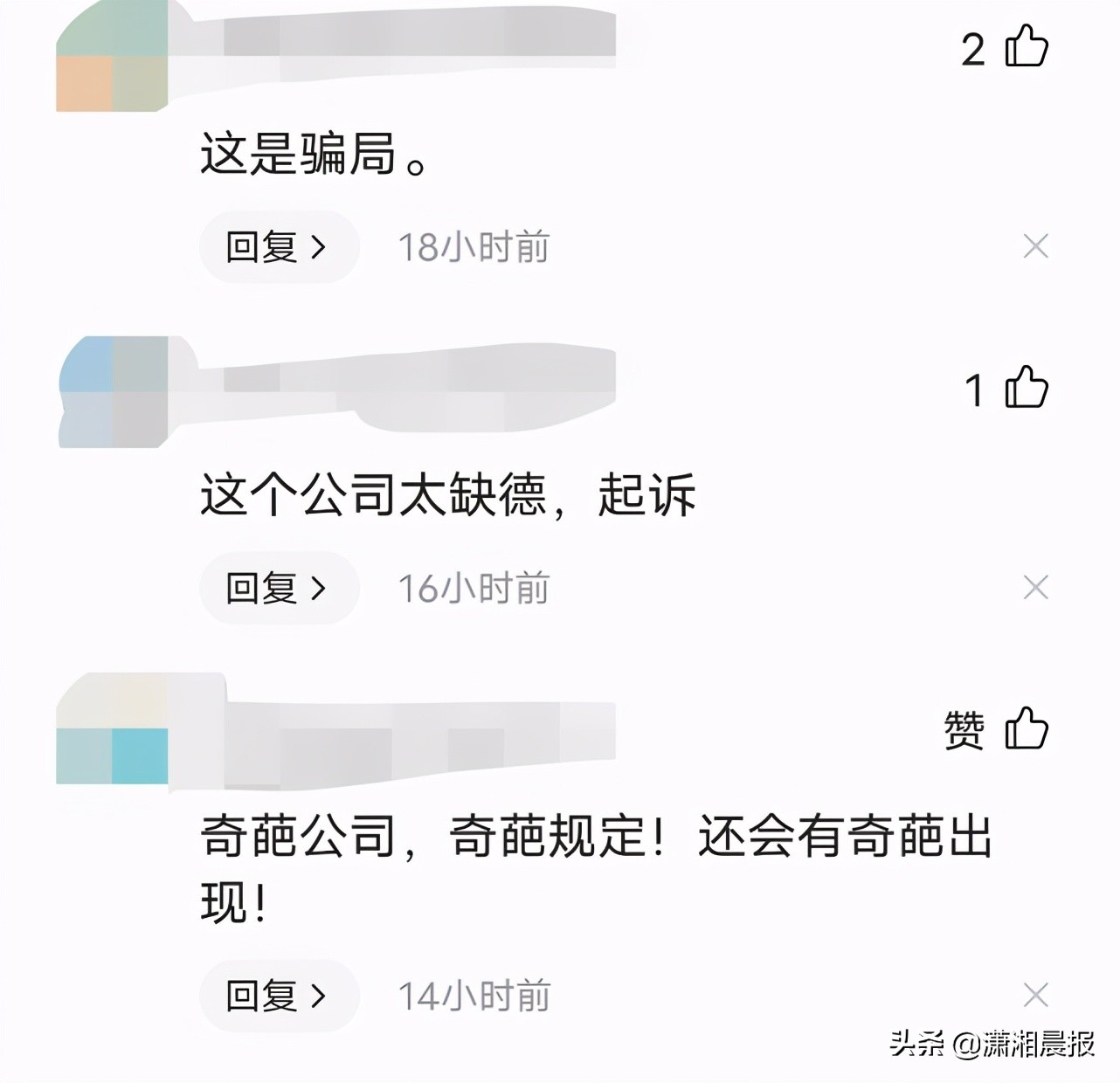The image size is (1120, 1083).
Task: Reply to the comment '奇葩公司，奇葩规定'
Action: pyautogui.click(x=278, y=995)
